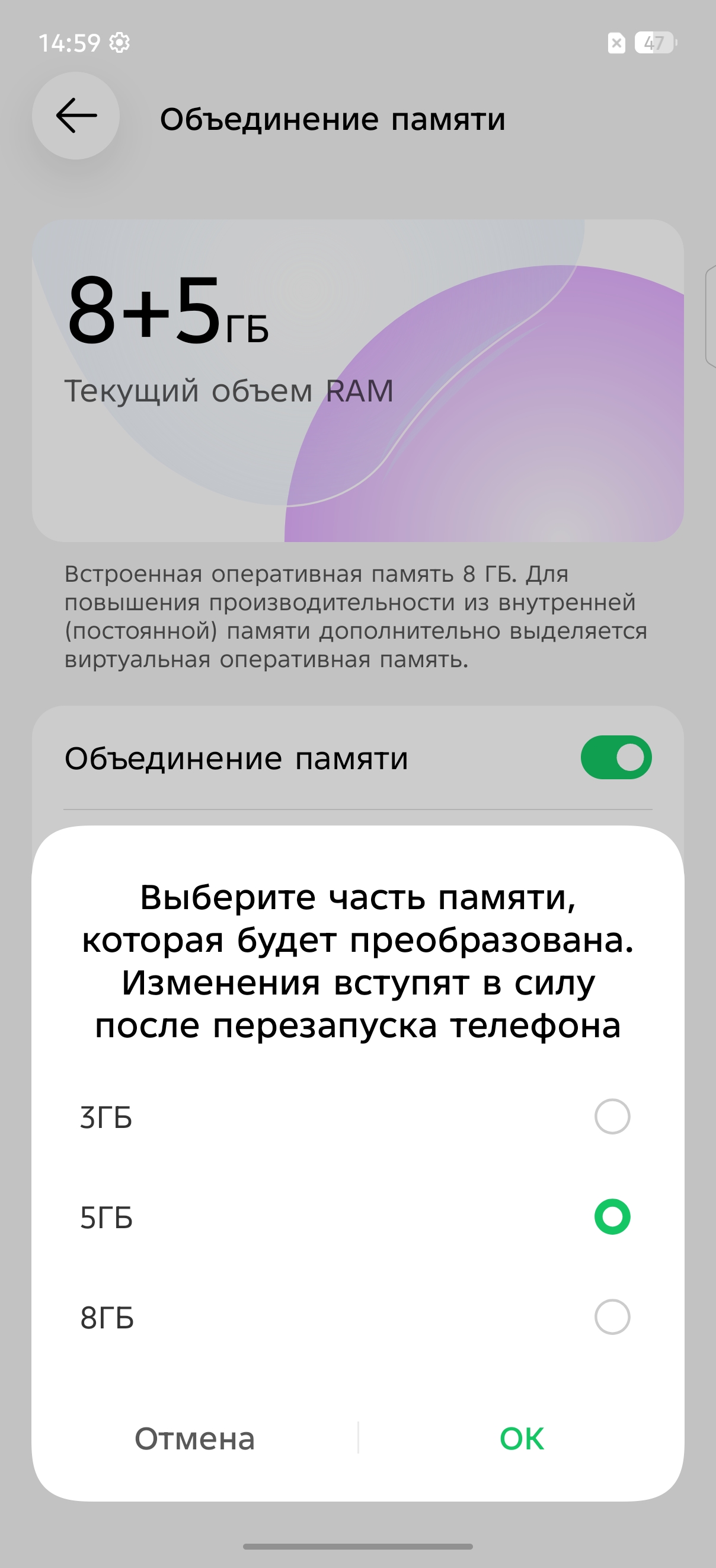Select the 5ГБ memory option
The image size is (716, 1568).
click(611, 1217)
